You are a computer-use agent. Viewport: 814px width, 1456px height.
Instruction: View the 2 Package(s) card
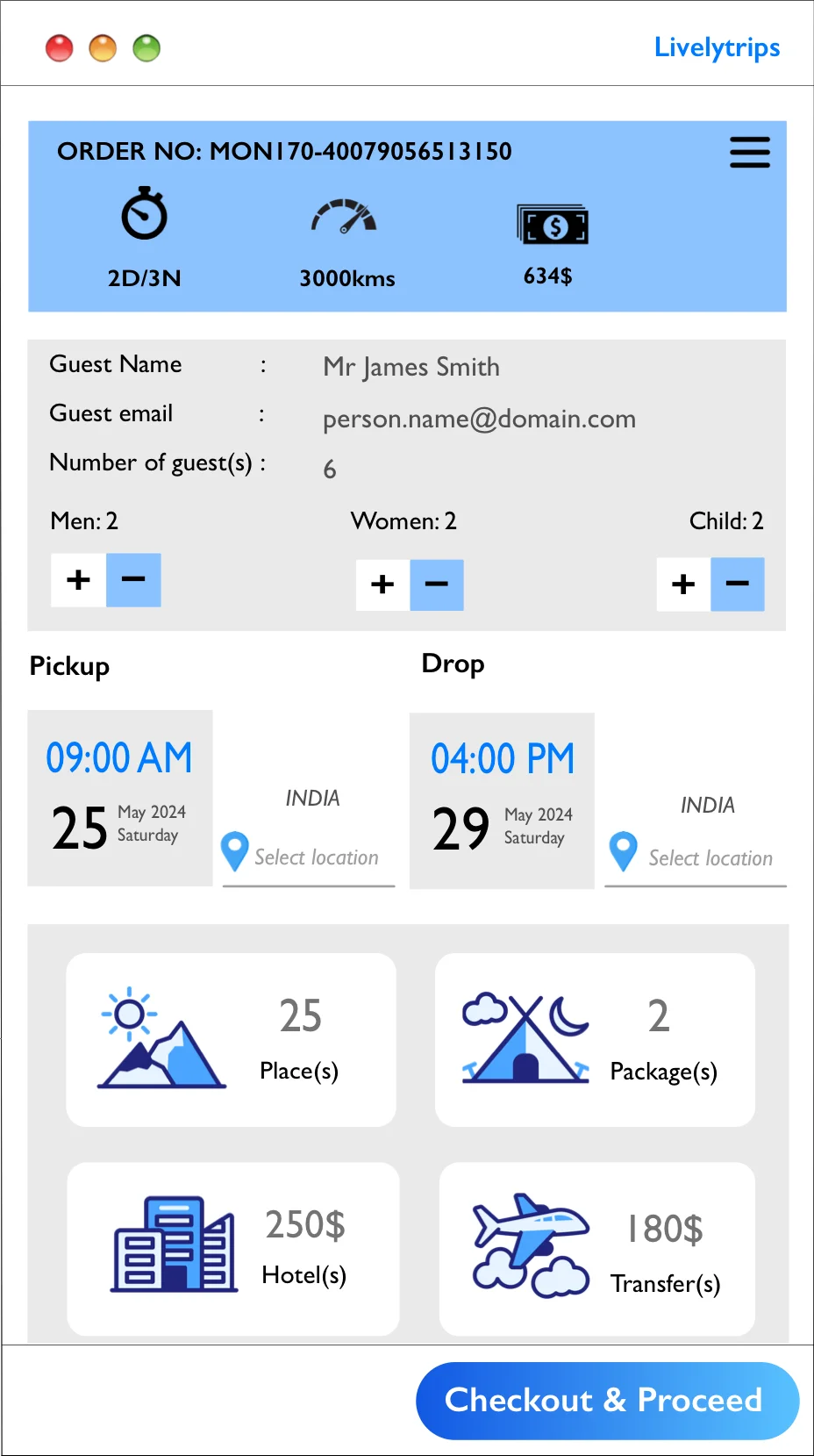click(595, 1039)
